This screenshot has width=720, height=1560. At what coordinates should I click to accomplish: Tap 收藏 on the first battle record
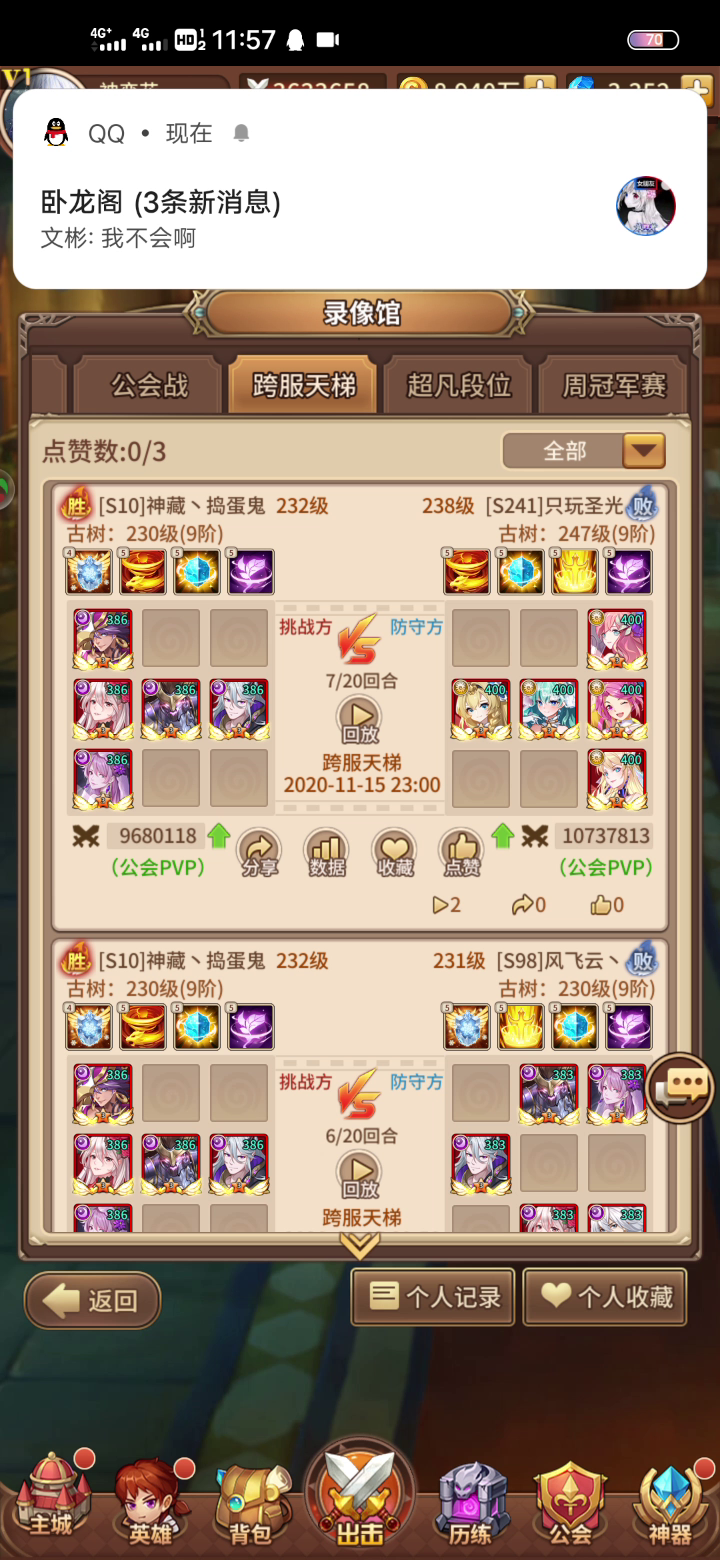click(x=395, y=854)
